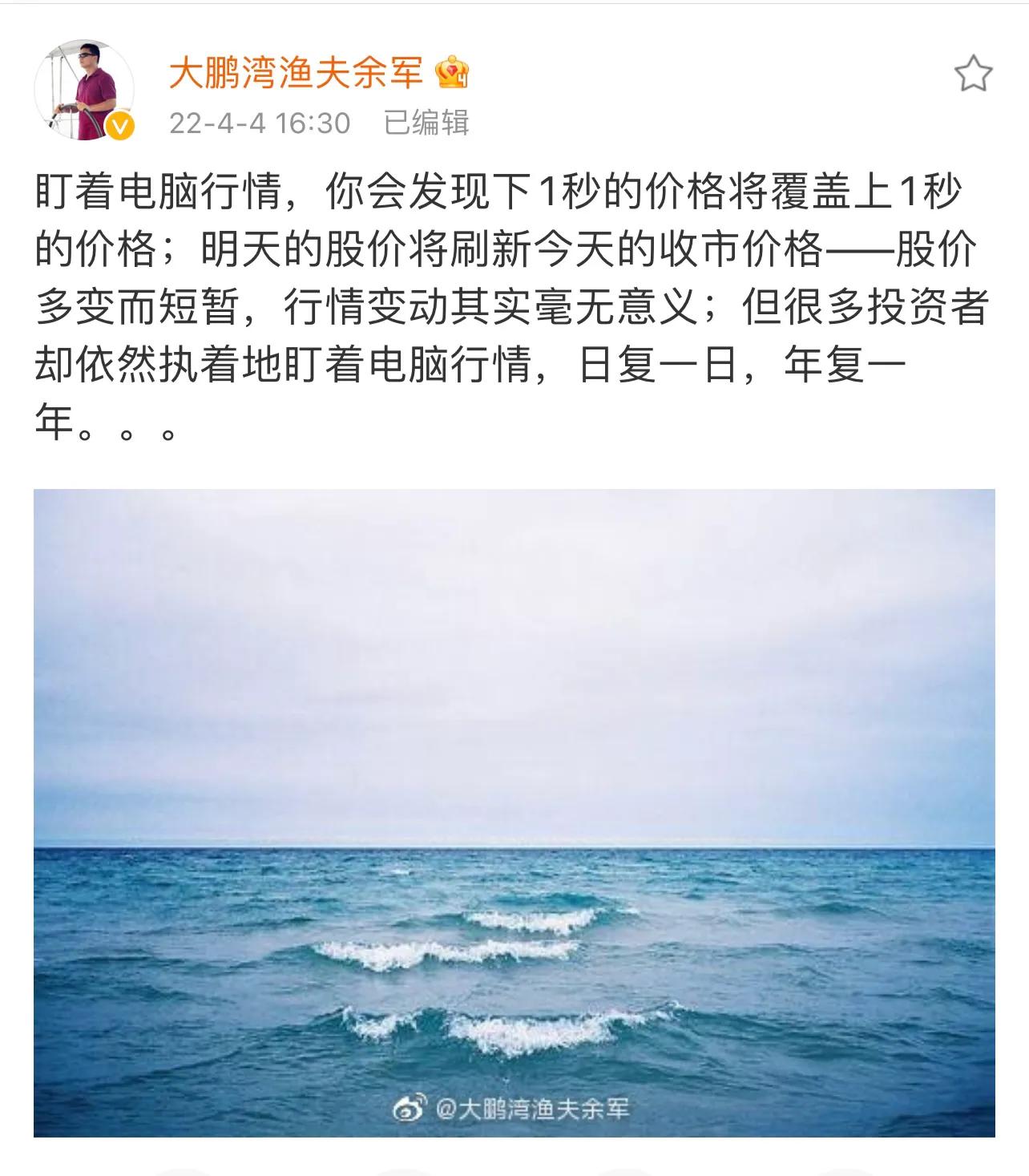Click the star icon to favorite the post

pyautogui.click(x=972, y=73)
